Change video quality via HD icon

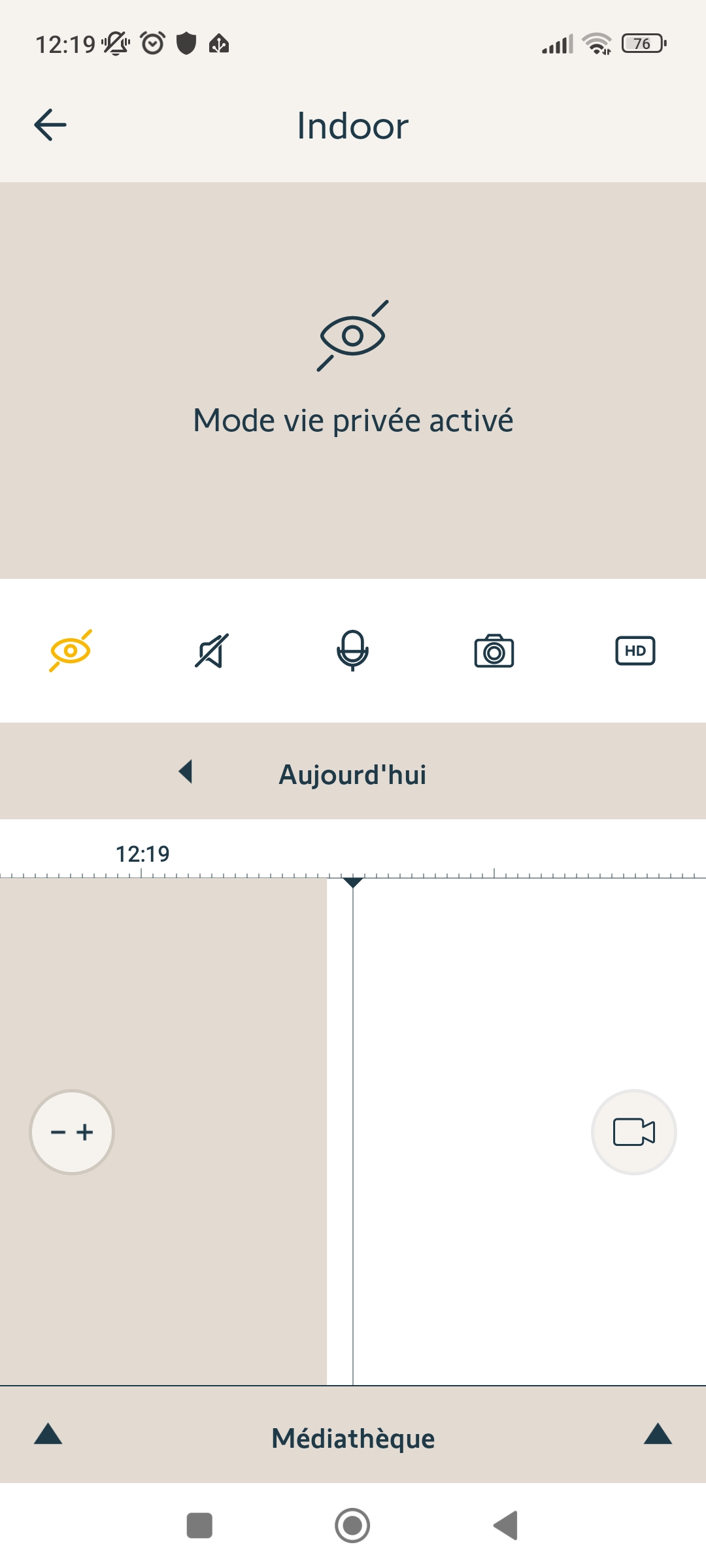click(635, 651)
